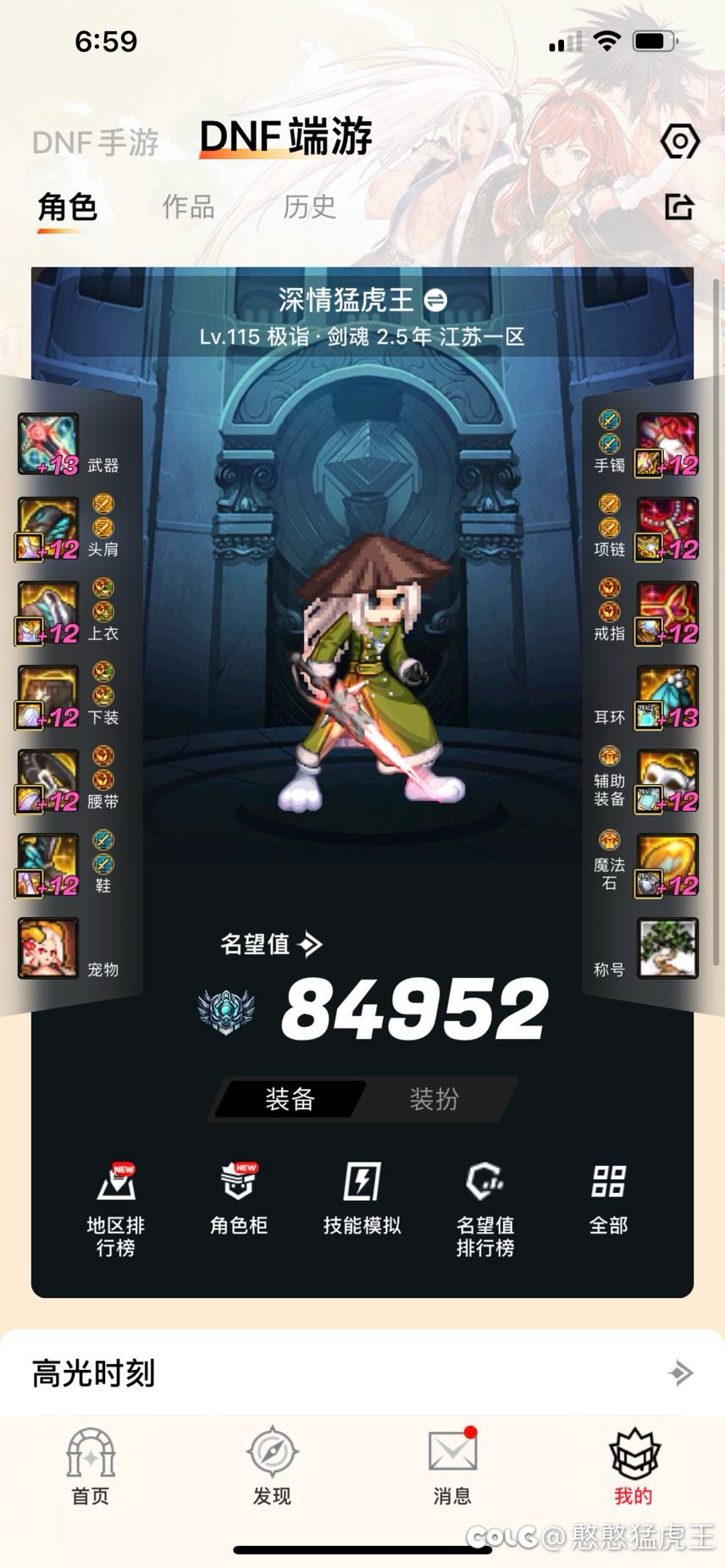Viewport: 725px width, 1568px height.
Task: Switch to DNF手游 section
Action: click(x=95, y=142)
